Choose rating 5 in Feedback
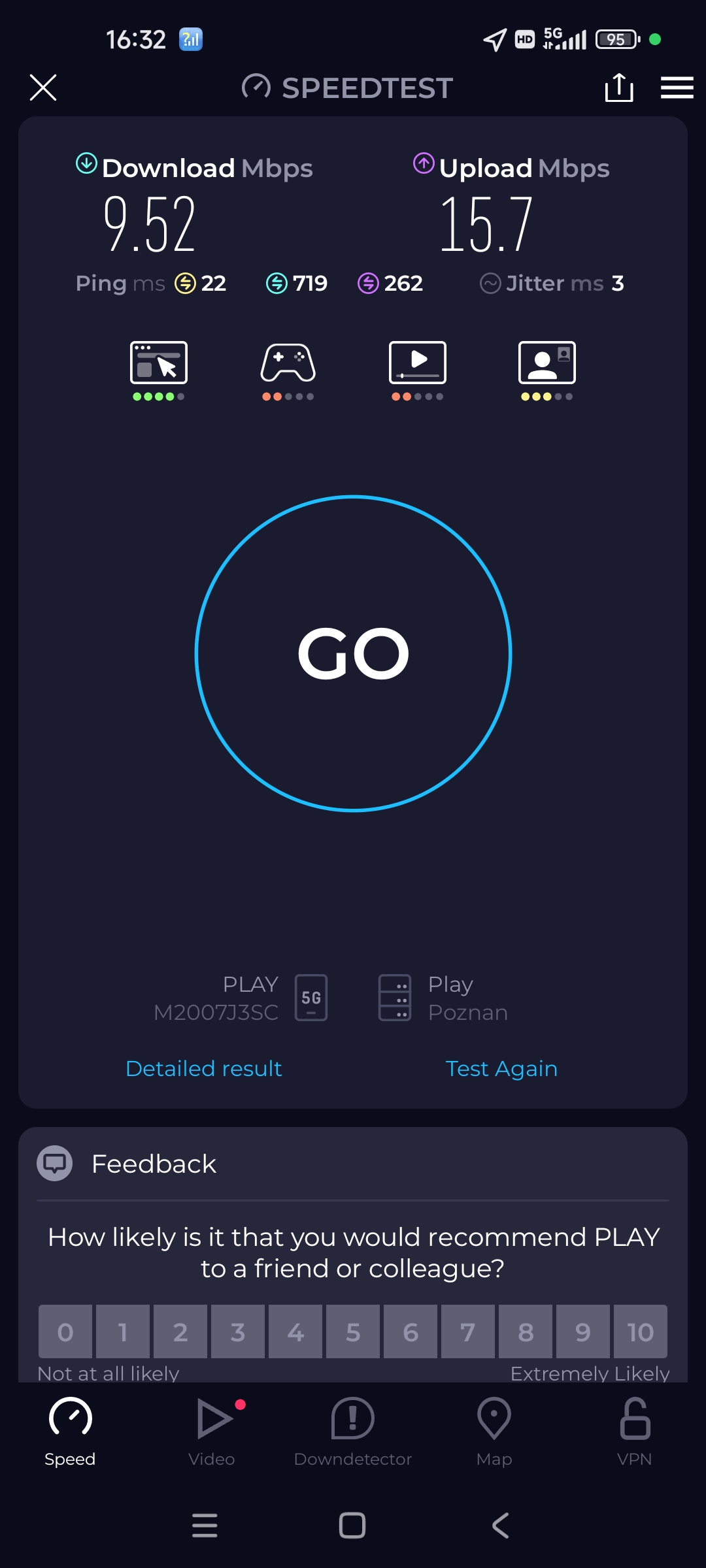 [x=353, y=1331]
